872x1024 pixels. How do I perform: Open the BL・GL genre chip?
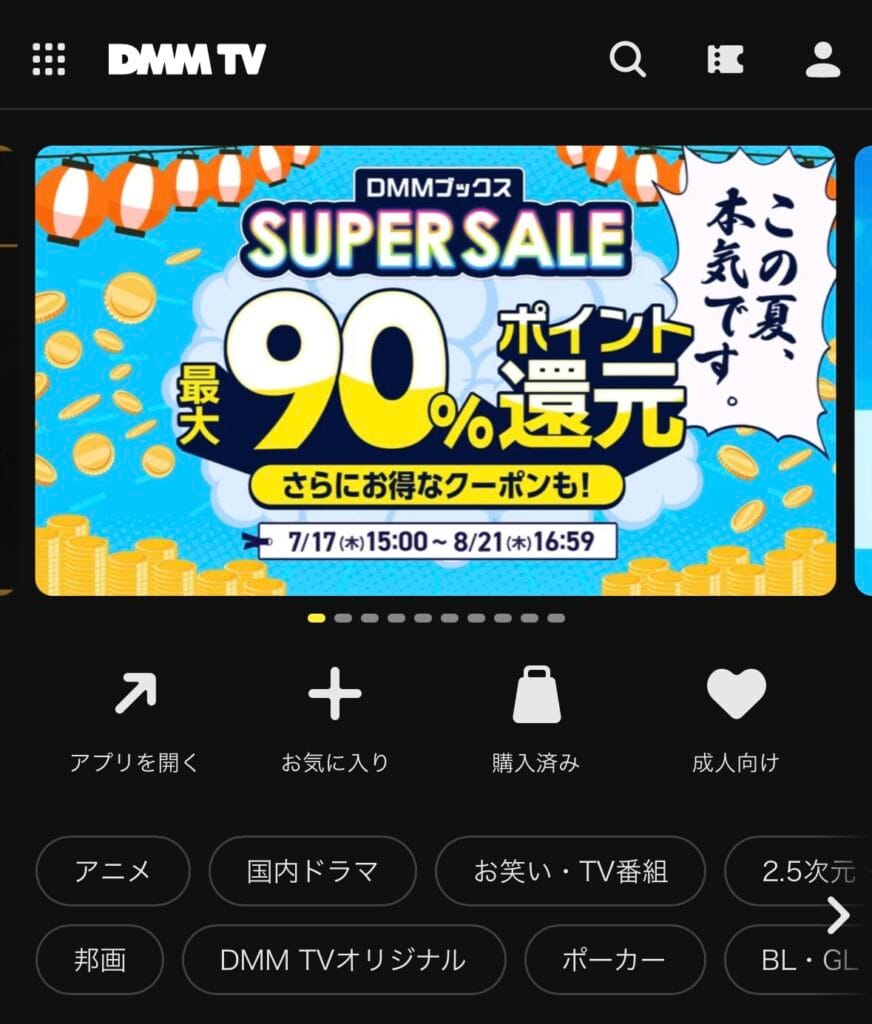[x=795, y=960]
